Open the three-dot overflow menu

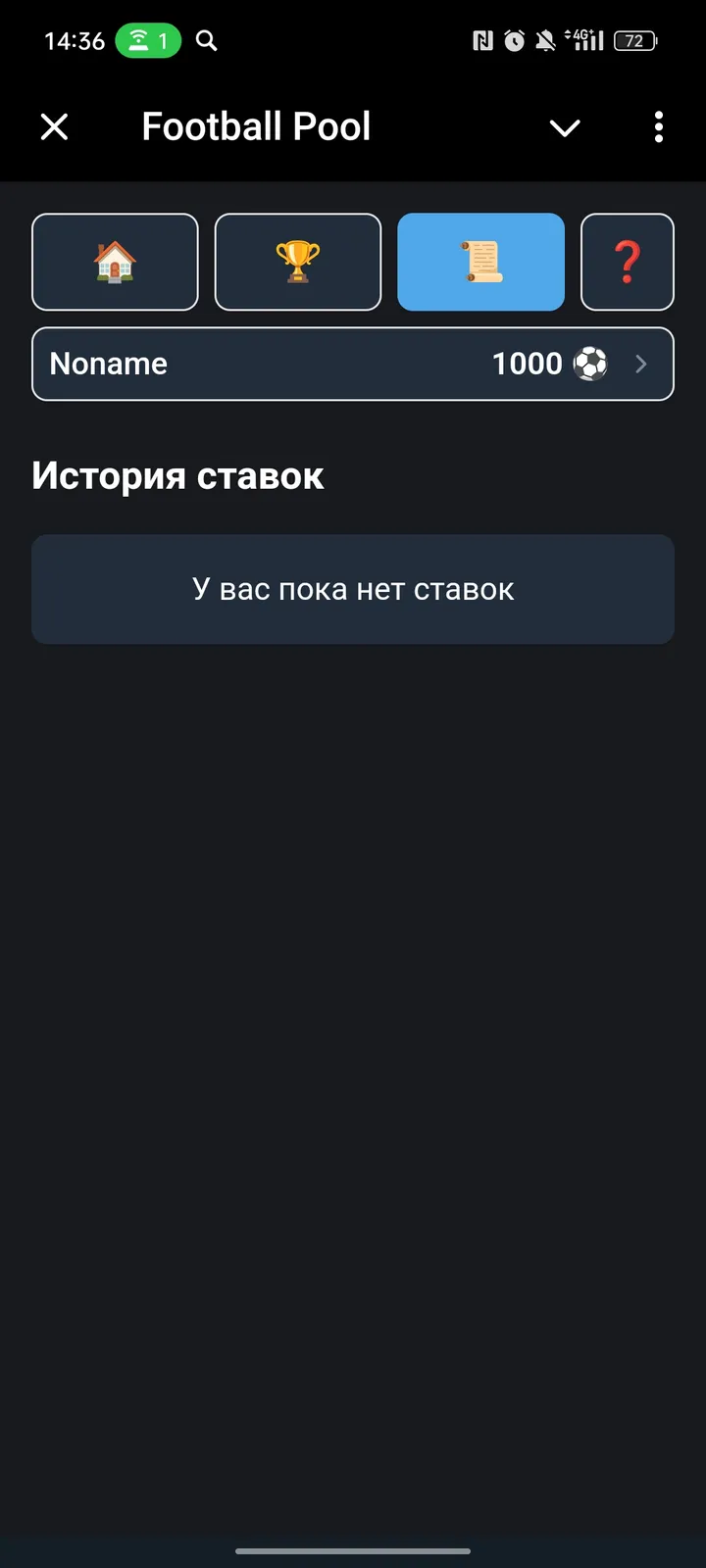[658, 127]
